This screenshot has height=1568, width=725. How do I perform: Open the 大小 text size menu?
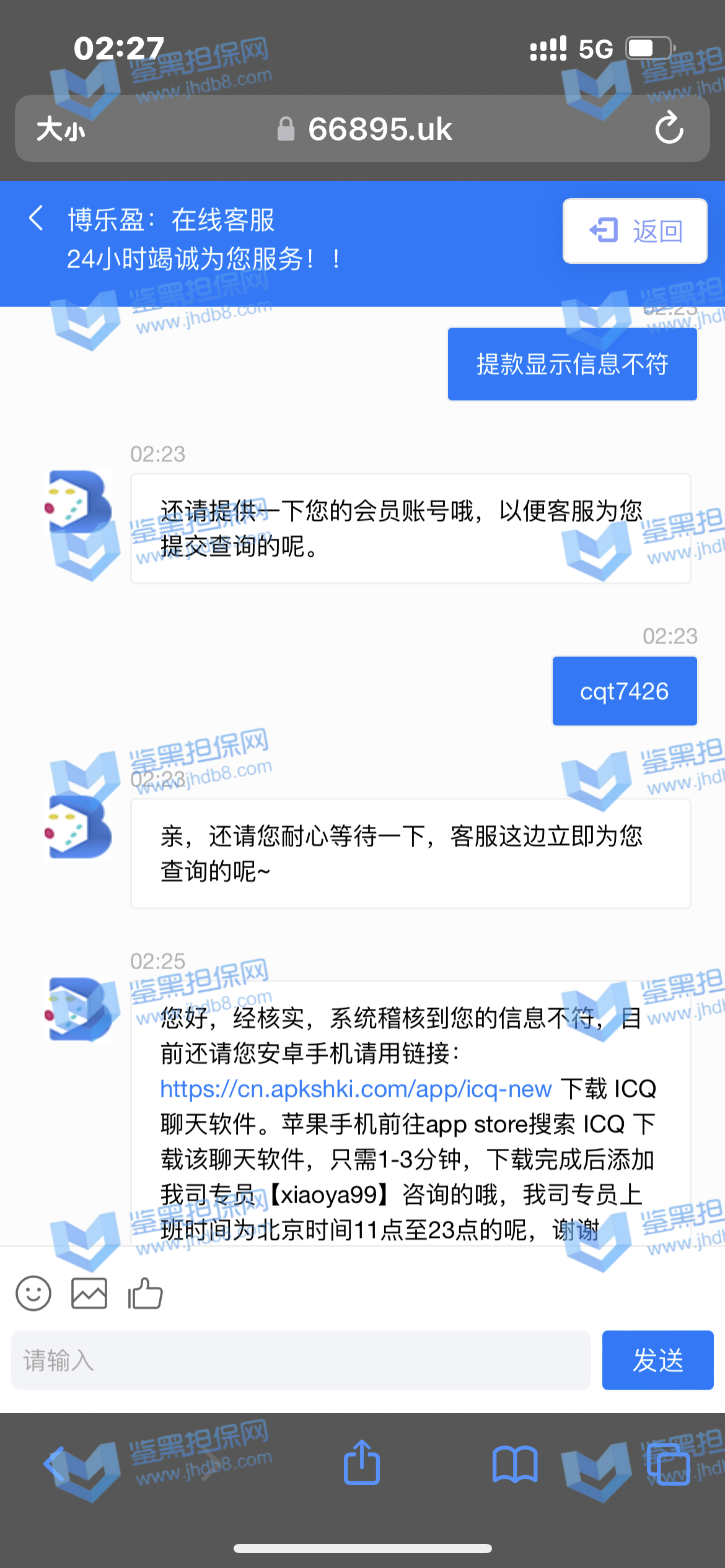[x=60, y=129]
